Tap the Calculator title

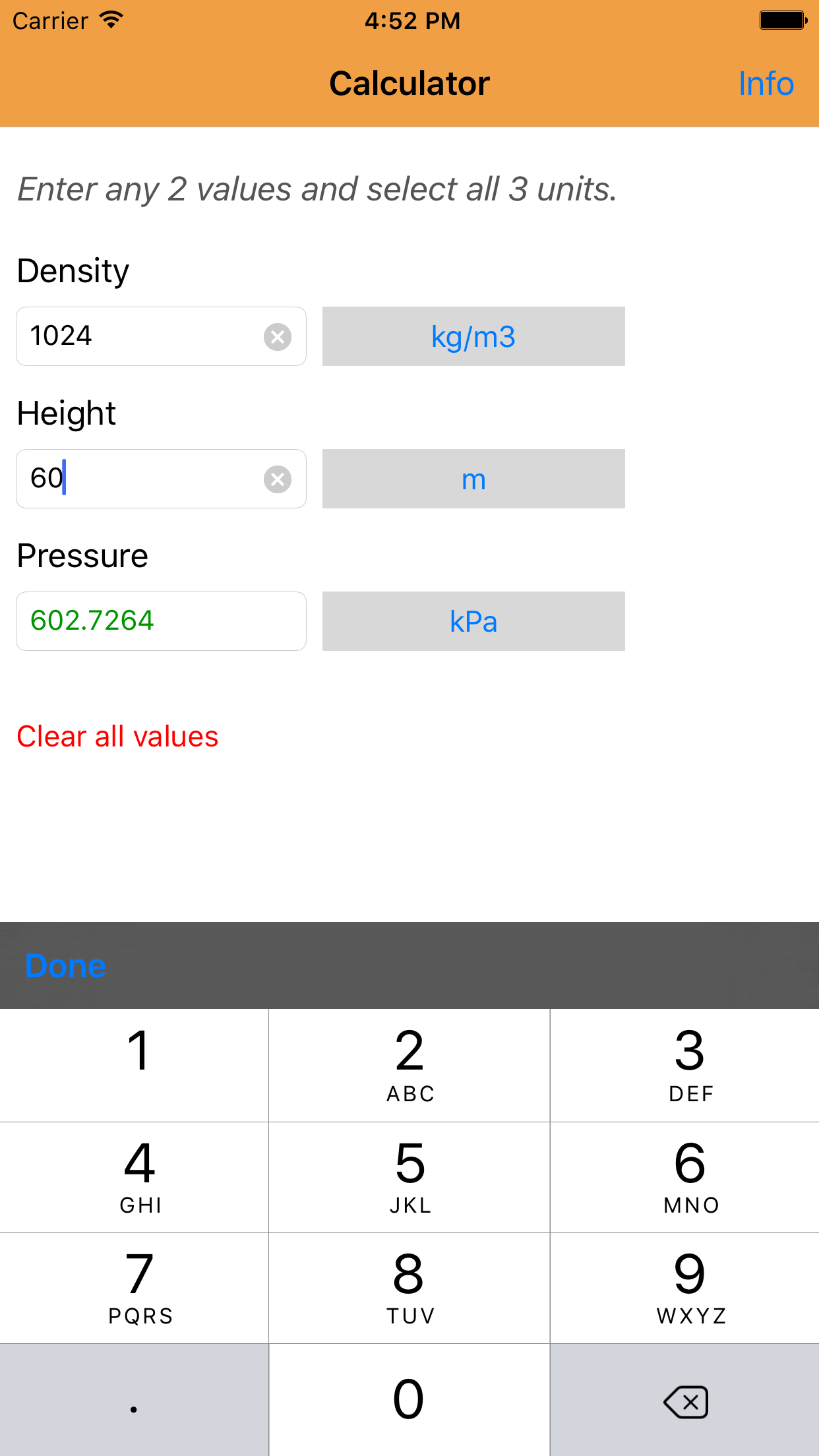409,83
